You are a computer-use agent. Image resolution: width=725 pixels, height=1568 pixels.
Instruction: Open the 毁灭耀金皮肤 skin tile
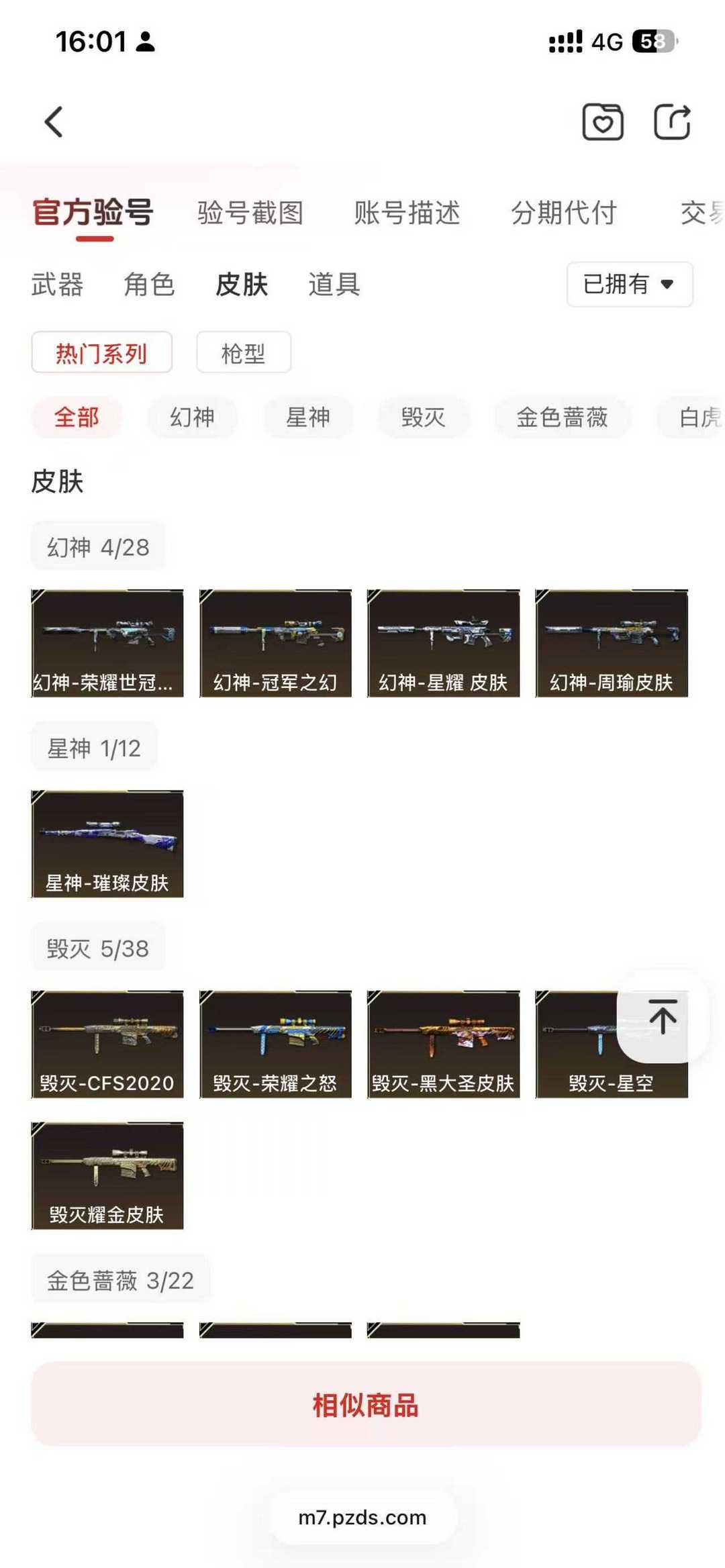(x=107, y=1175)
